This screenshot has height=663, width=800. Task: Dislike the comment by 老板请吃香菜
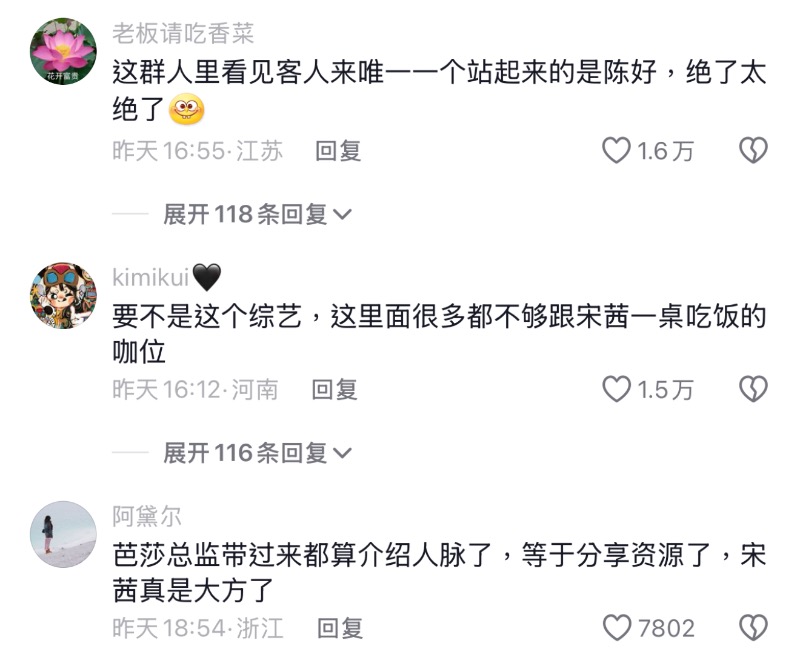tap(752, 151)
